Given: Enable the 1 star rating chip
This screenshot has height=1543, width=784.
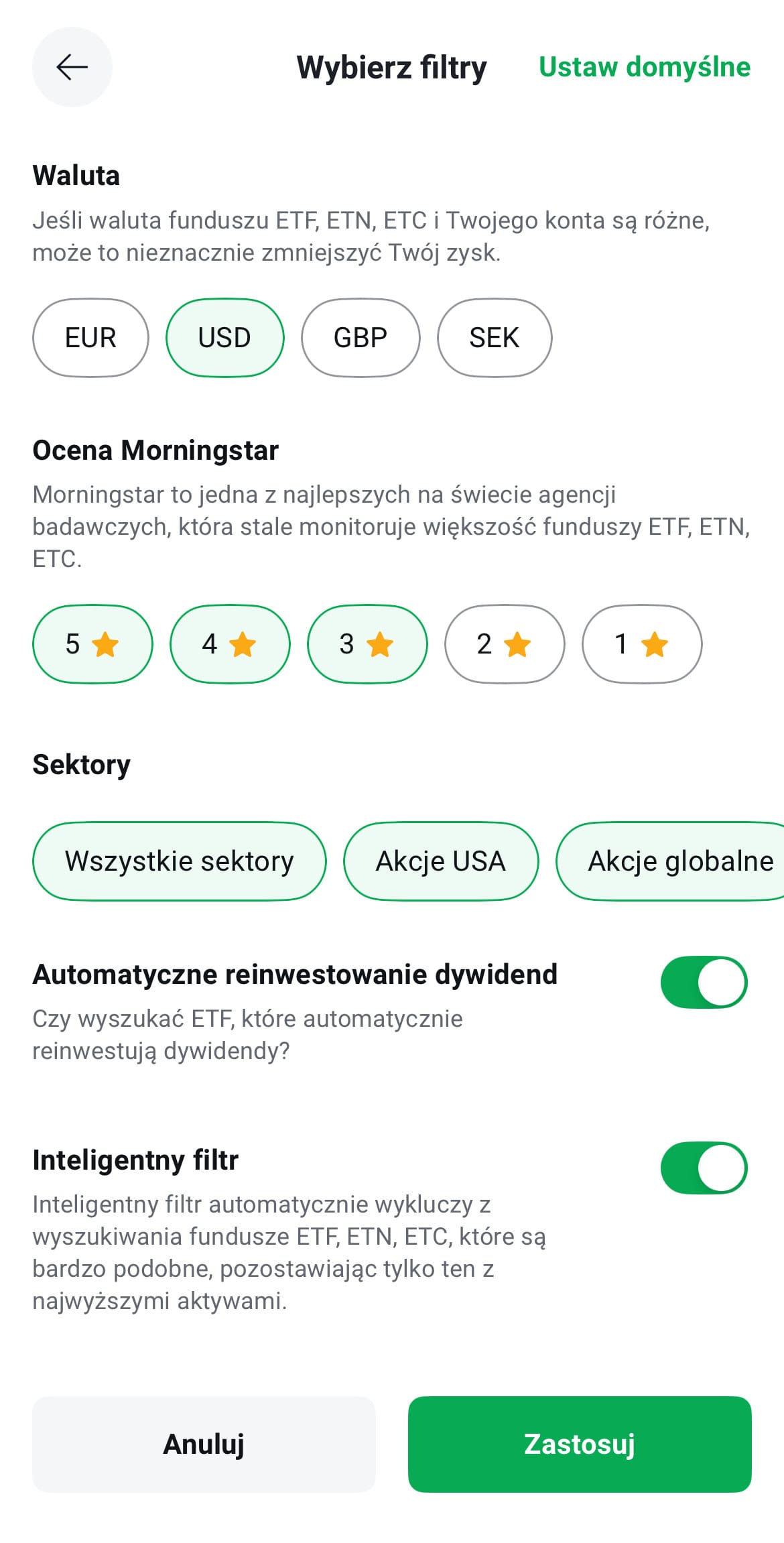Looking at the screenshot, I should (x=642, y=644).
